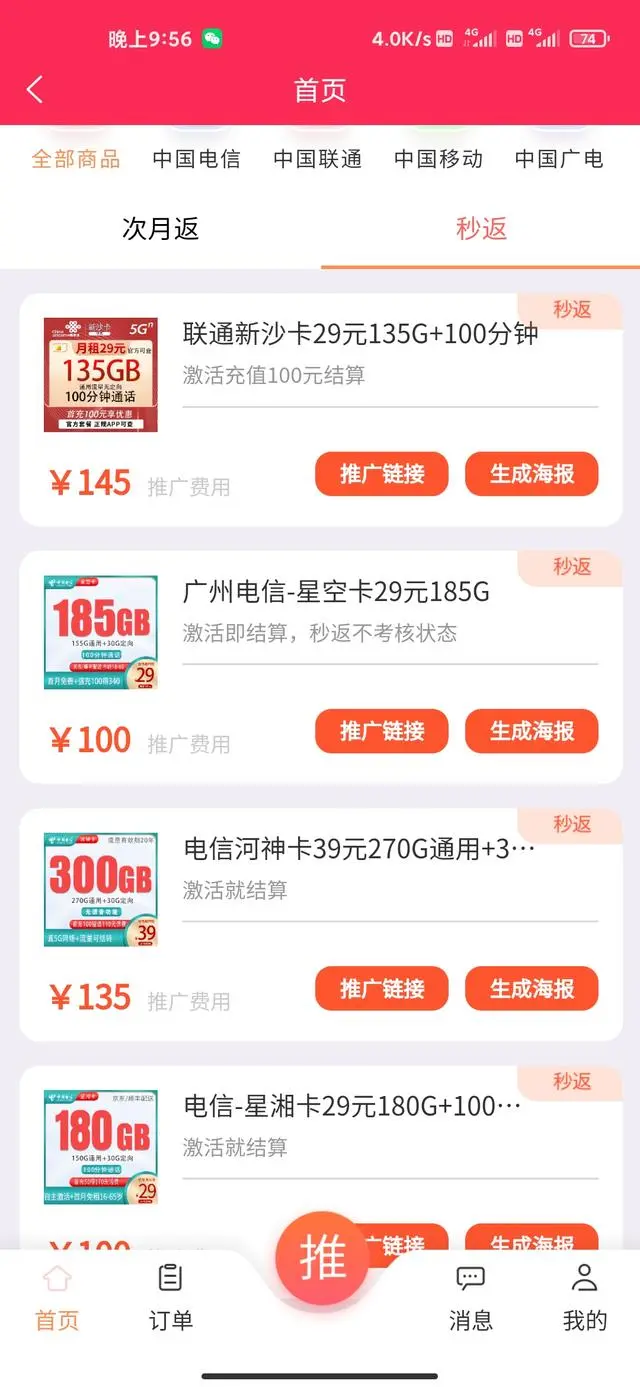Open the 订单 tab
This screenshot has height=1387, width=640.
pyautogui.click(x=171, y=1297)
